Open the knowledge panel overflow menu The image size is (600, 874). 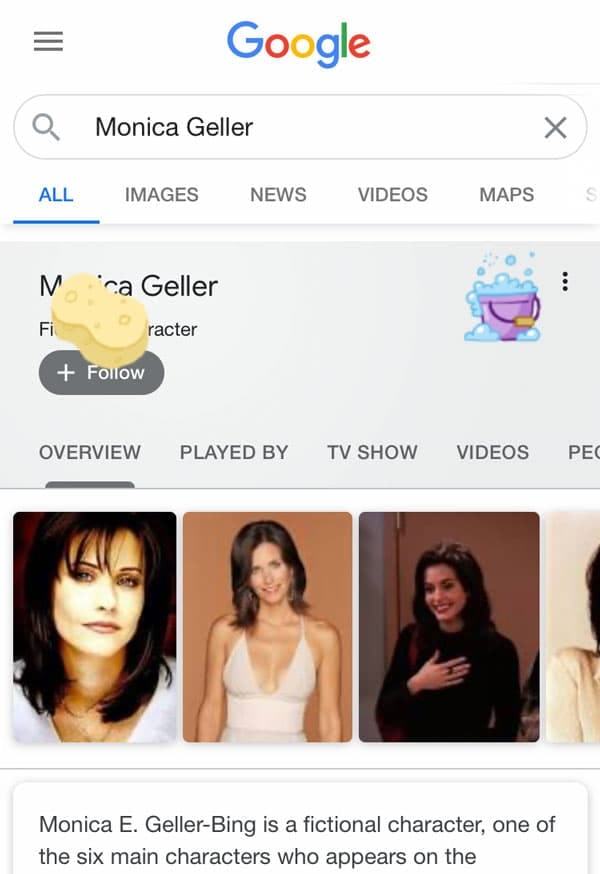(566, 282)
